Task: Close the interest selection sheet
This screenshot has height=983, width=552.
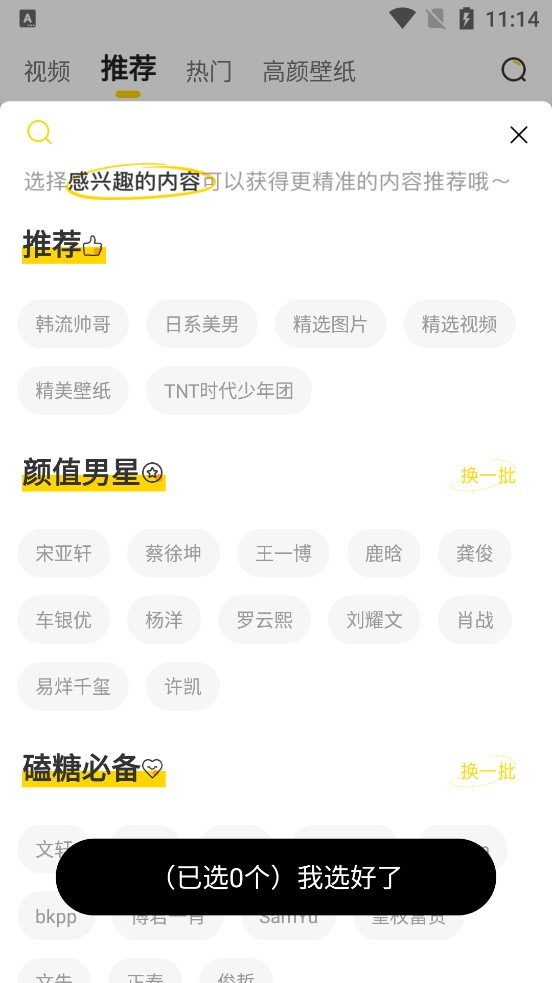Action: pyautogui.click(x=518, y=135)
